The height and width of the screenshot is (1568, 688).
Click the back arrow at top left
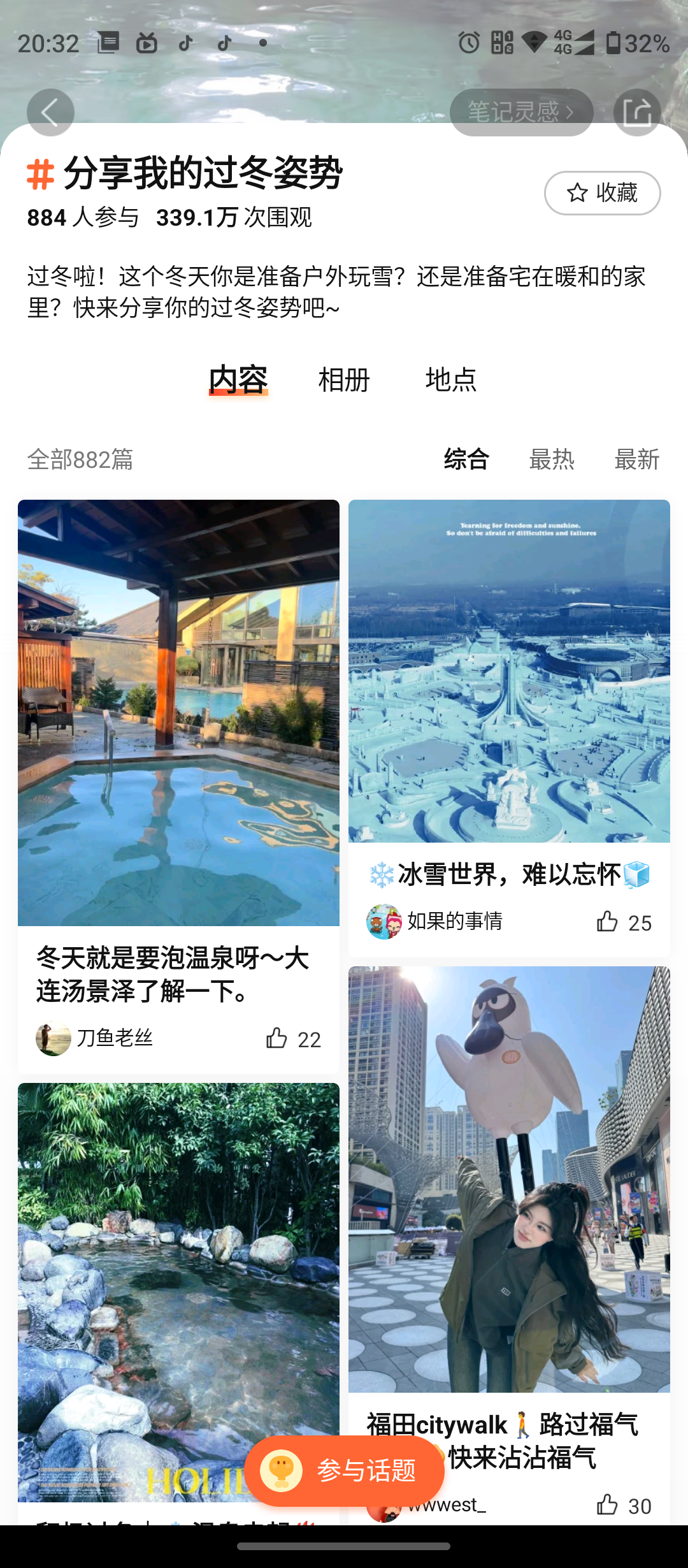pyautogui.click(x=51, y=112)
